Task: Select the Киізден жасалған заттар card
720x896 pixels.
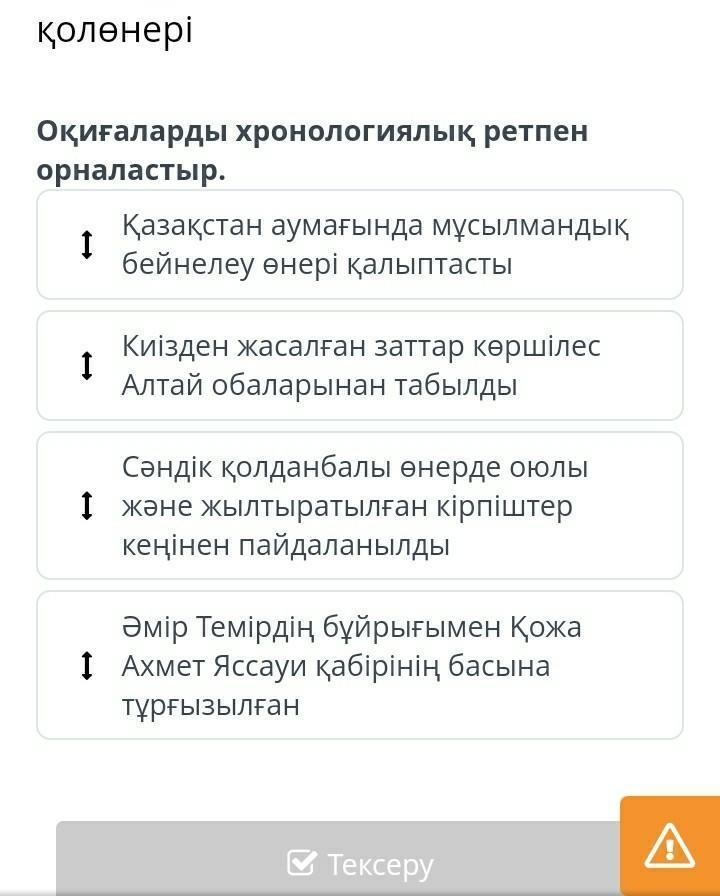Action: (360, 366)
